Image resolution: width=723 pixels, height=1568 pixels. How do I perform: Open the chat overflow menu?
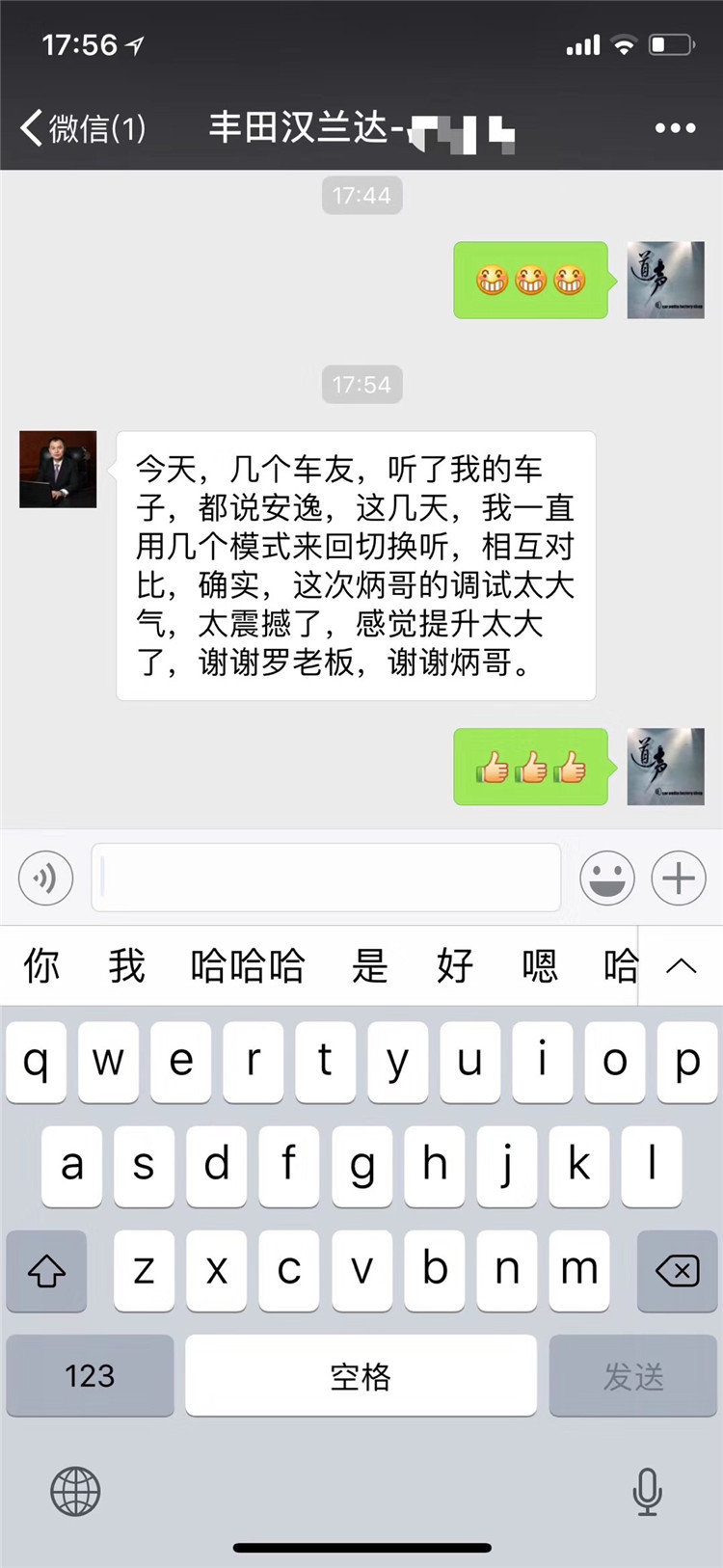point(675,127)
